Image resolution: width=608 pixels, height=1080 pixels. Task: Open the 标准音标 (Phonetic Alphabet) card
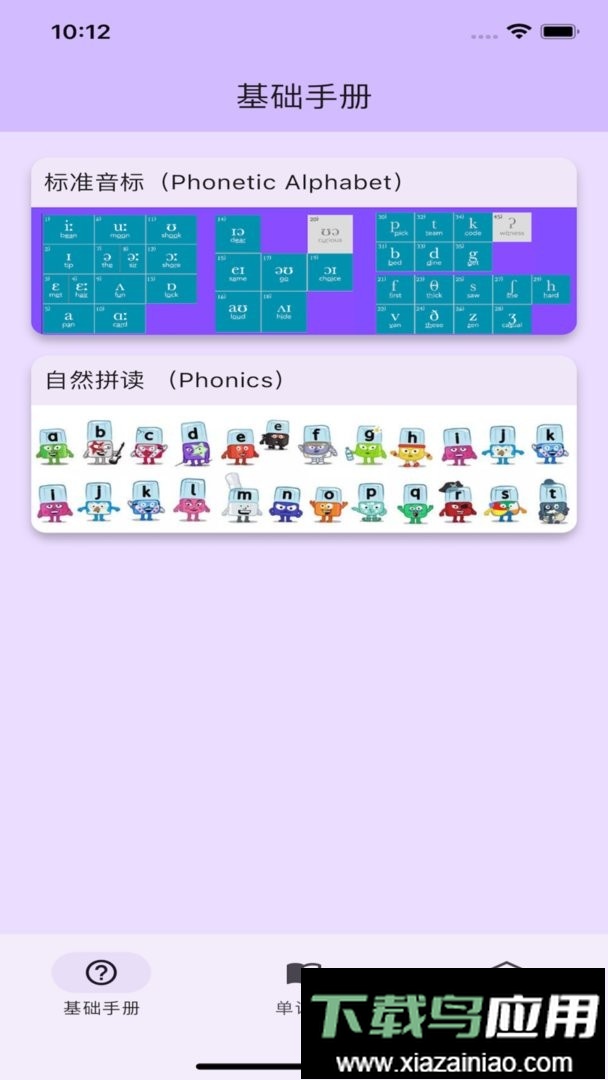304,246
